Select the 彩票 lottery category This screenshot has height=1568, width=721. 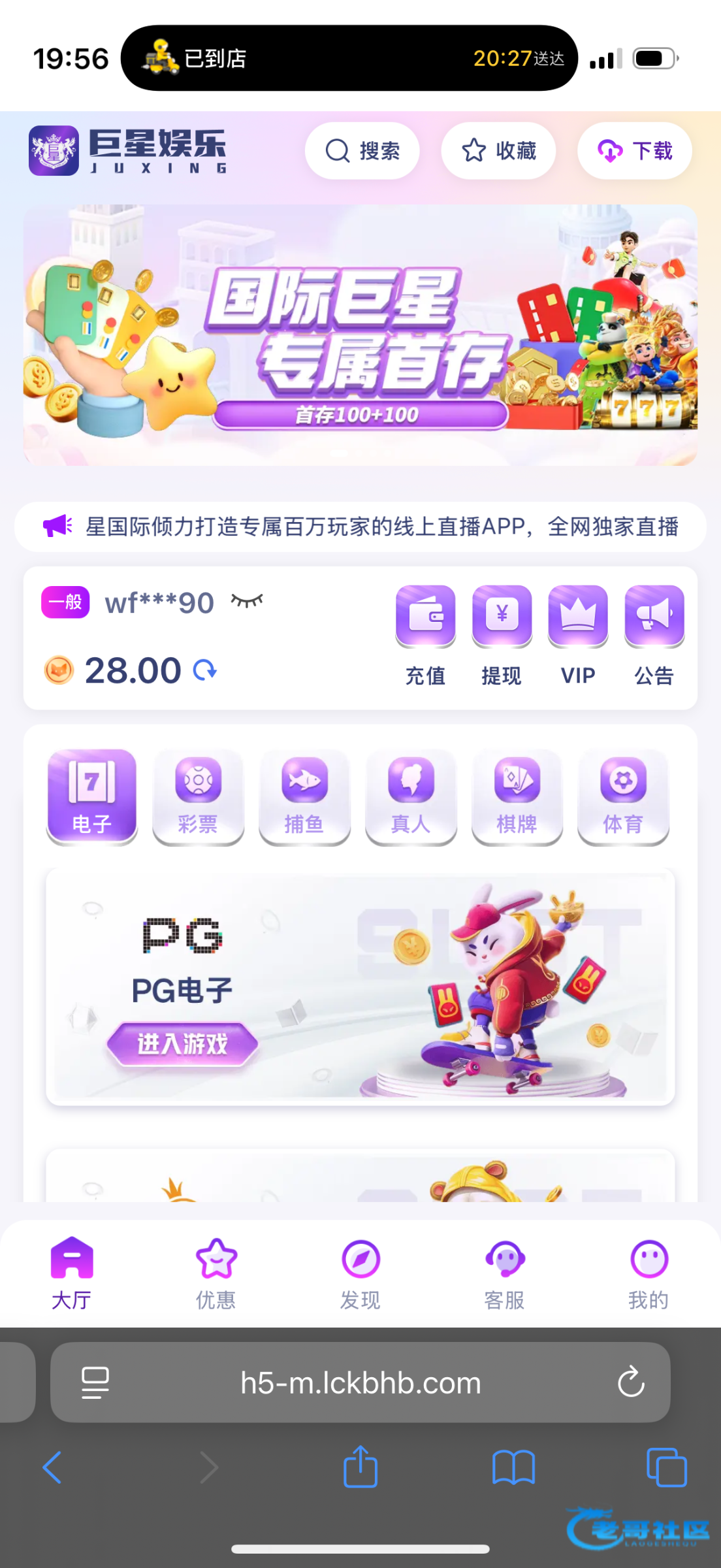[x=198, y=796]
